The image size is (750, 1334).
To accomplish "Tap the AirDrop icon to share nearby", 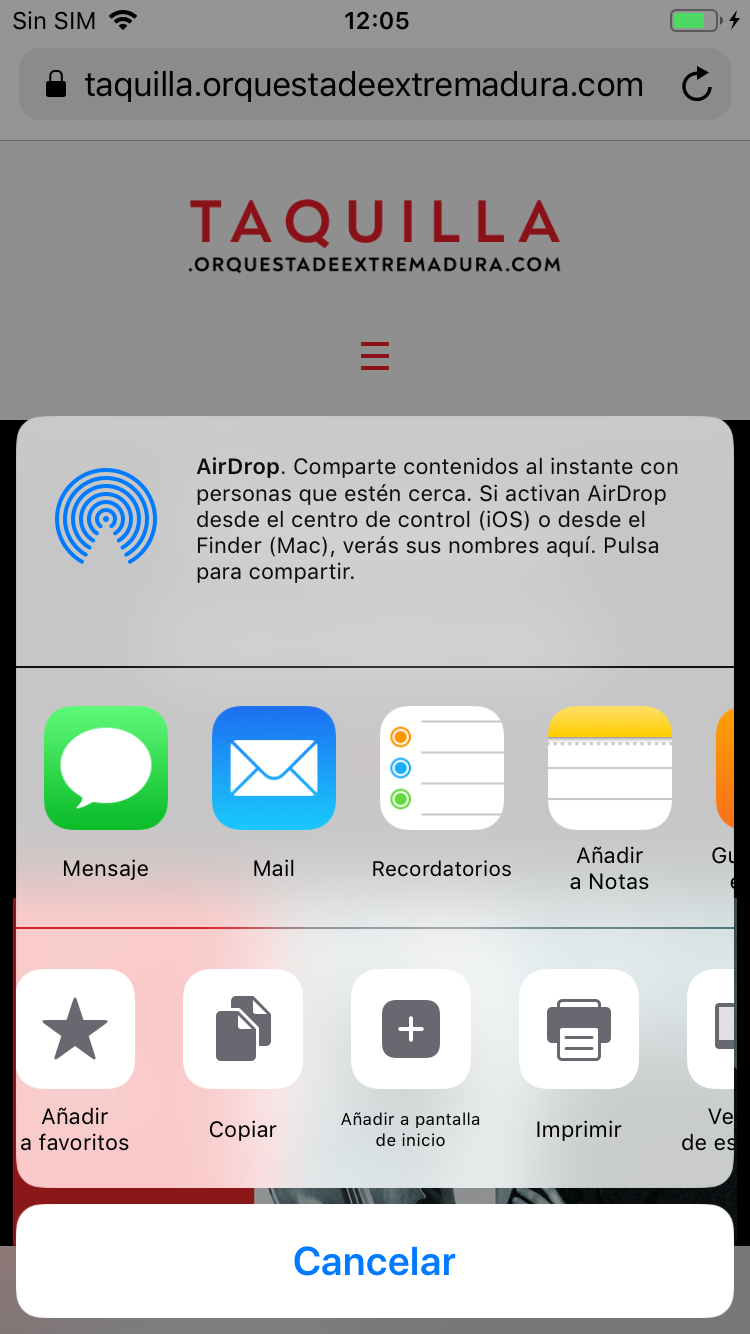I will pyautogui.click(x=103, y=517).
